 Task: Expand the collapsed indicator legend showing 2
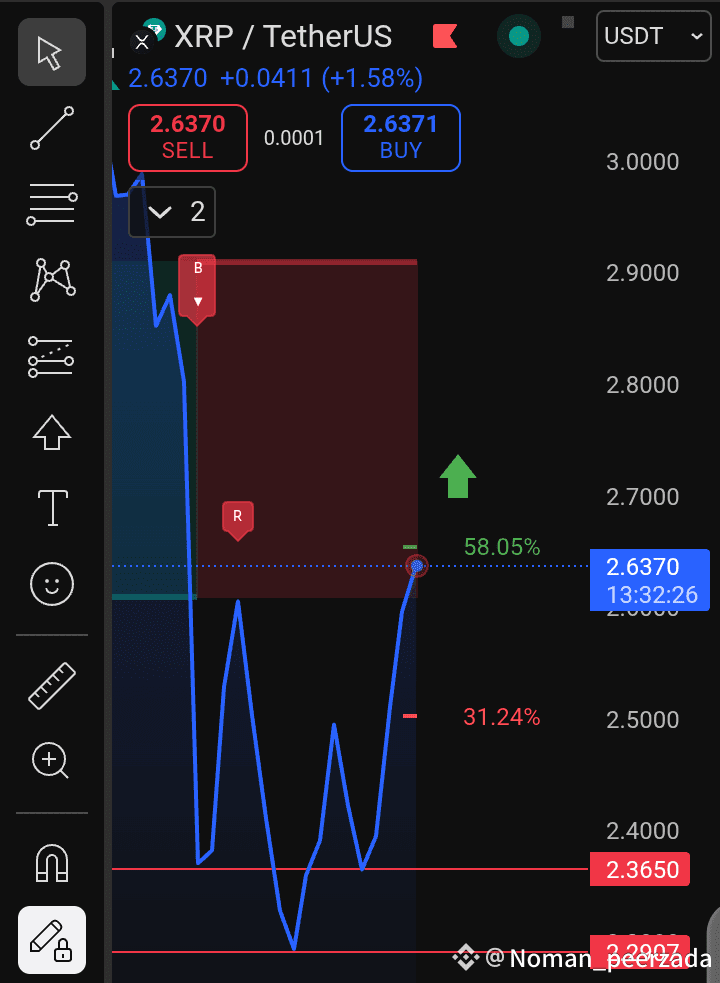(171, 212)
